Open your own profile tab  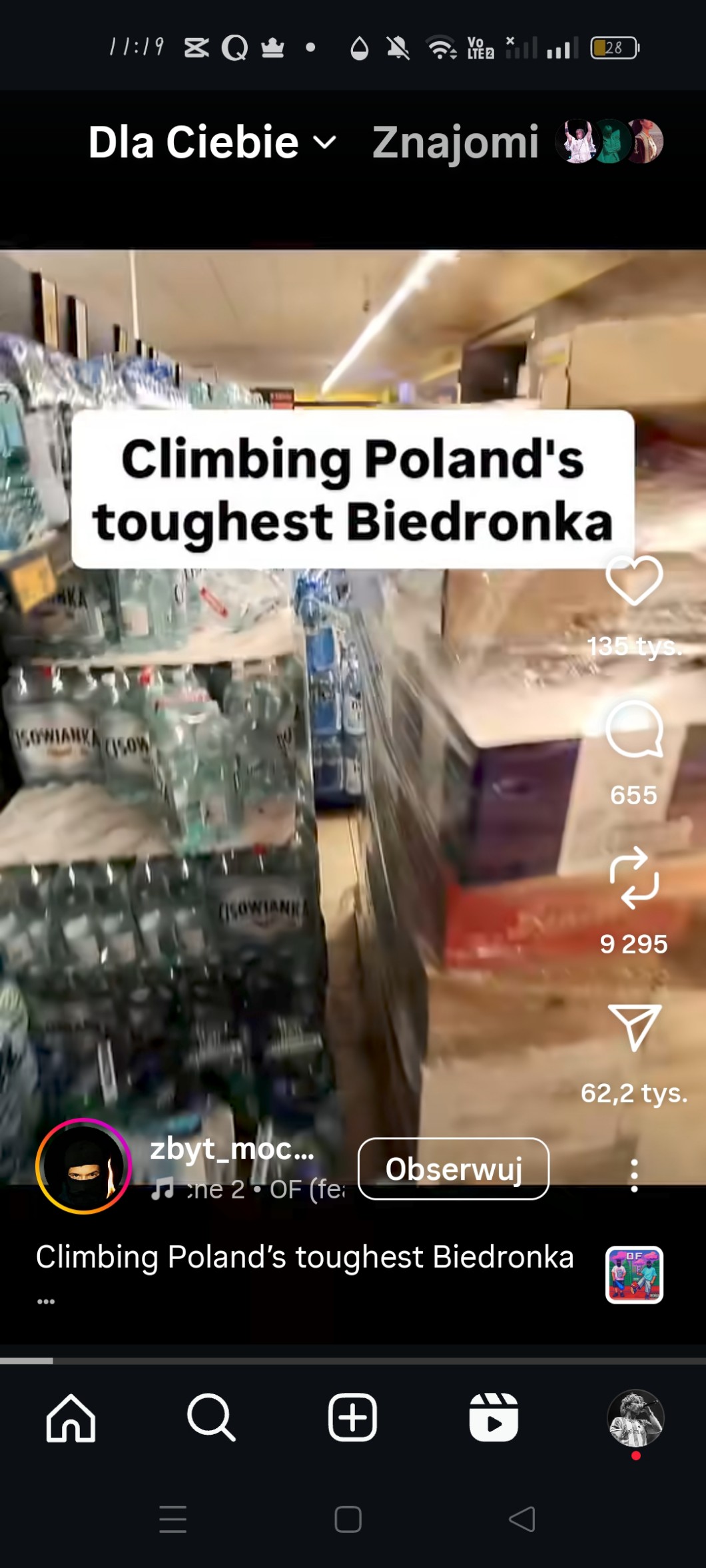[x=635, y=1418]
